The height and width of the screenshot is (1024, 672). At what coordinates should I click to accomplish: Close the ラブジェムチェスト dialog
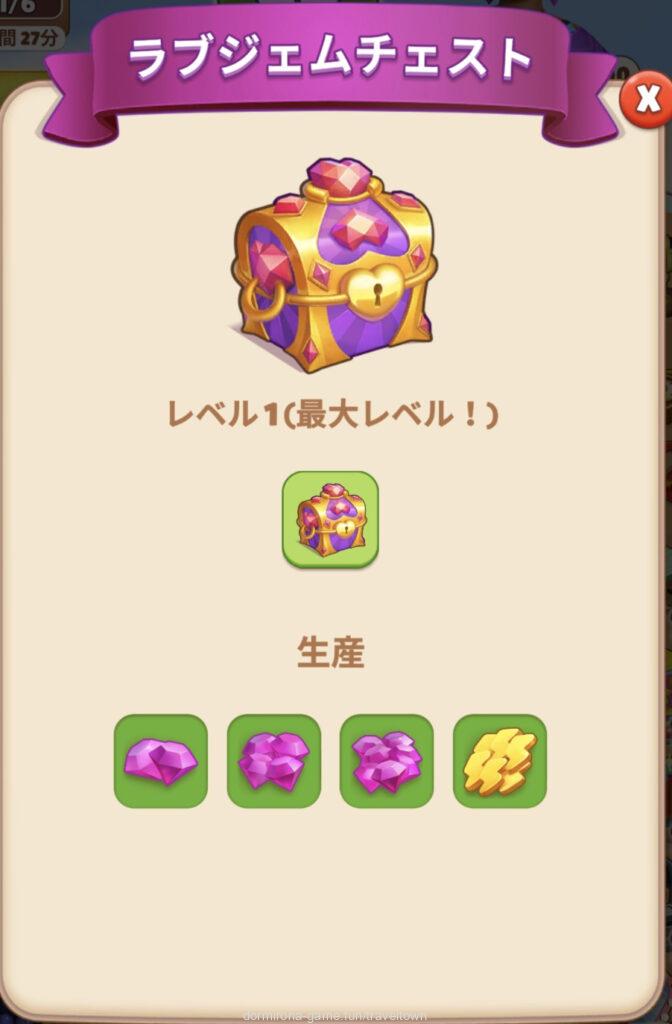(x=646, y=98)
